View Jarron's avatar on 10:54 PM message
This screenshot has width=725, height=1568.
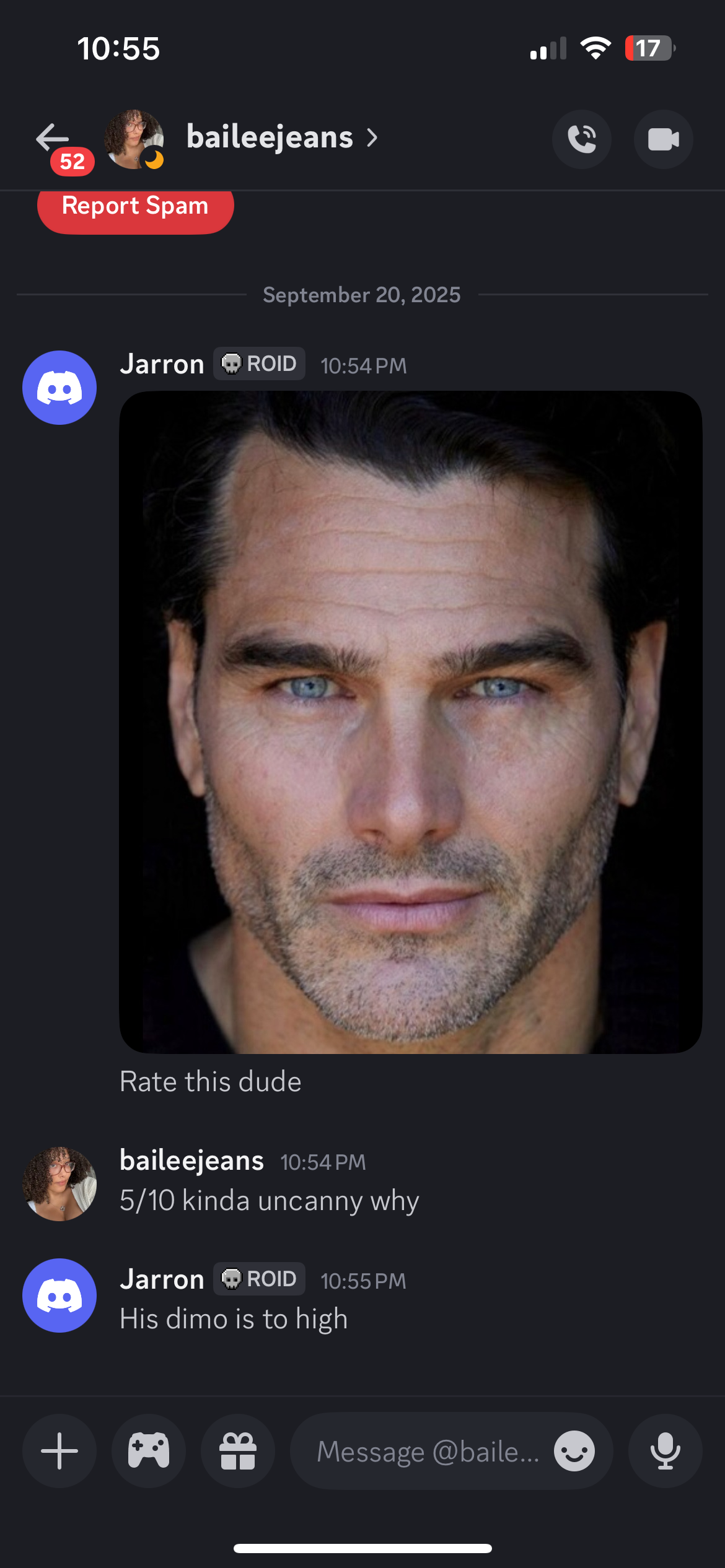(x=59, y=388)
